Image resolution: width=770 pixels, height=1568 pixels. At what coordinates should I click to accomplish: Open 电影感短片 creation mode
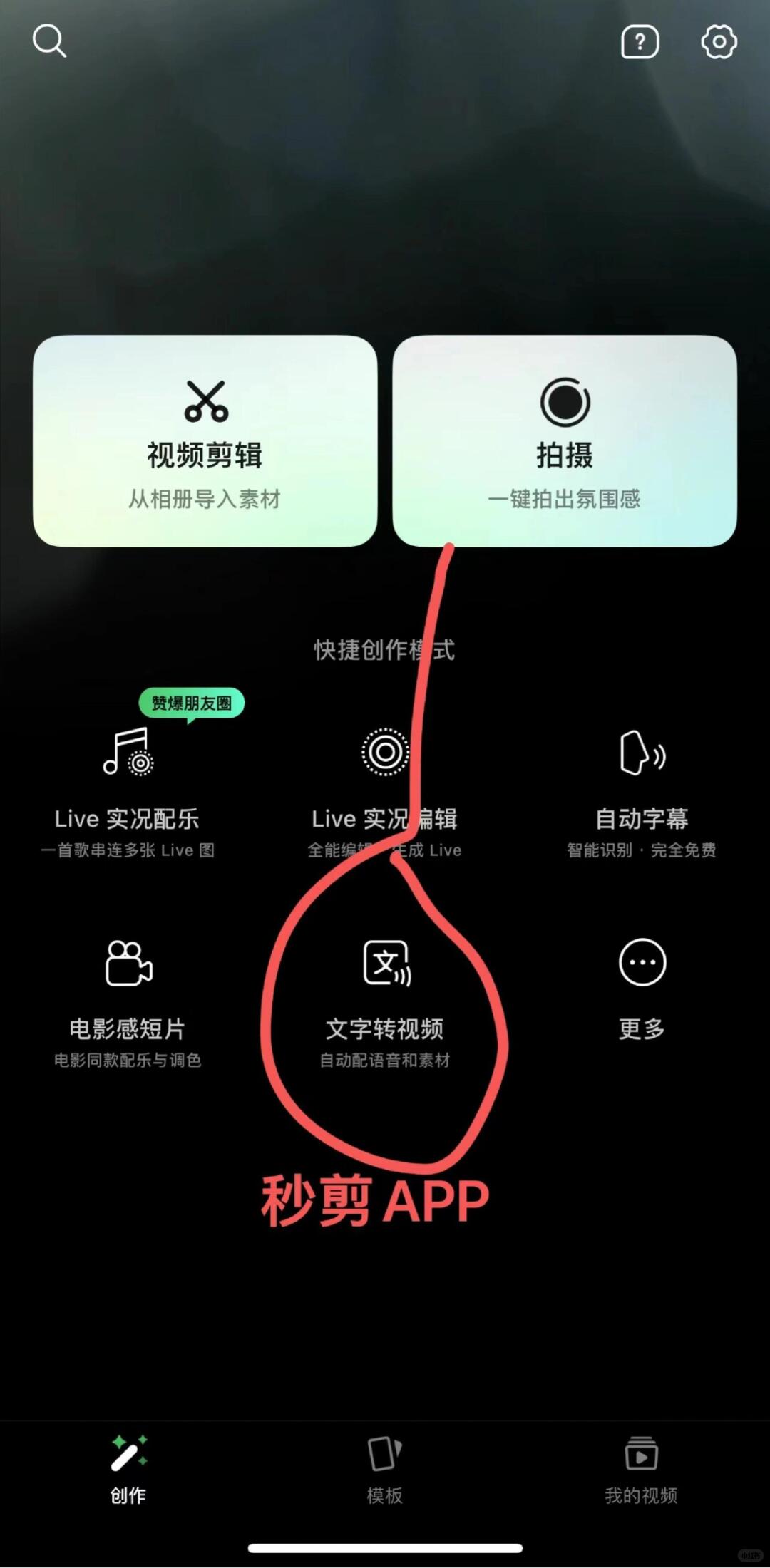click(x=128, y=1001)
